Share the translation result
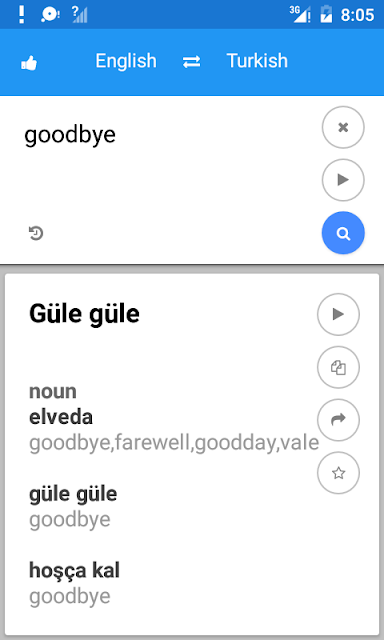Image resolution: width=384 pixels, height=640 pixels. point(338,420)
